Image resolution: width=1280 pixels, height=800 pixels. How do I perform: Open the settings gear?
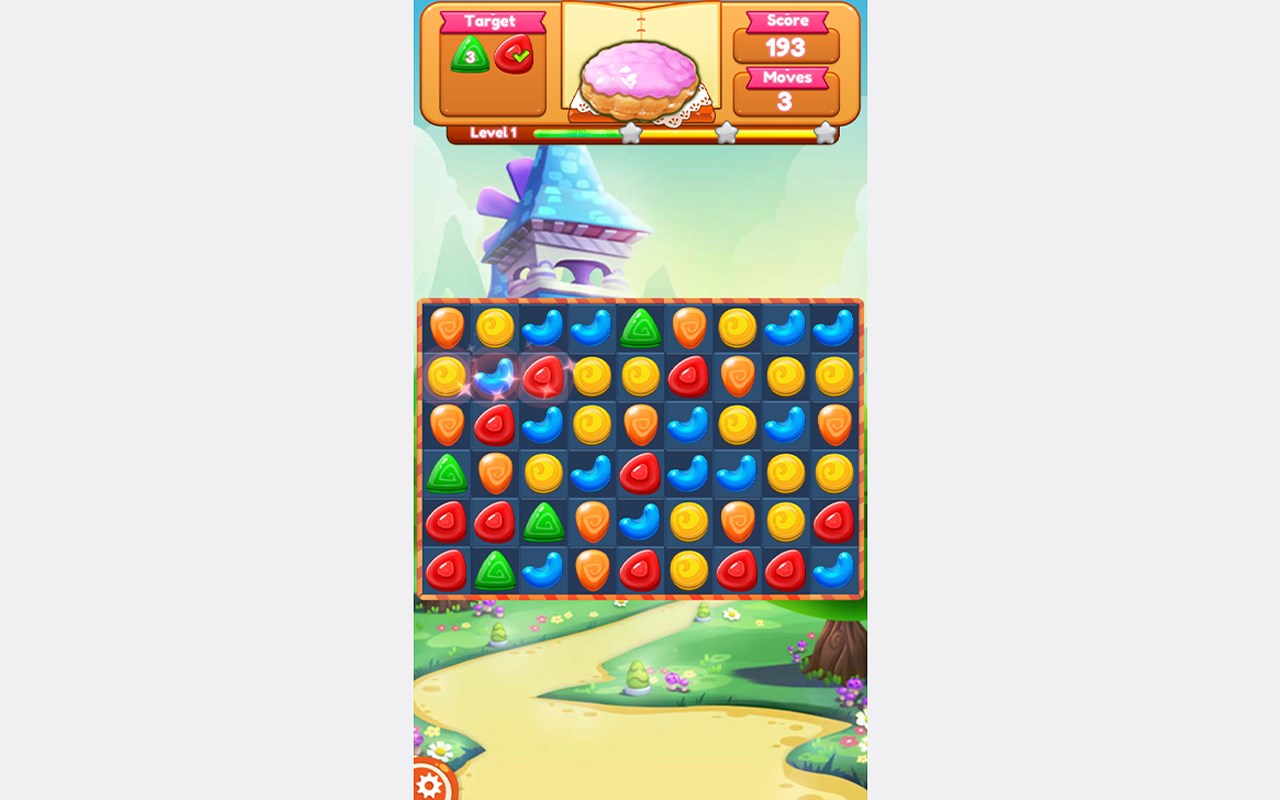coord(431,784)
